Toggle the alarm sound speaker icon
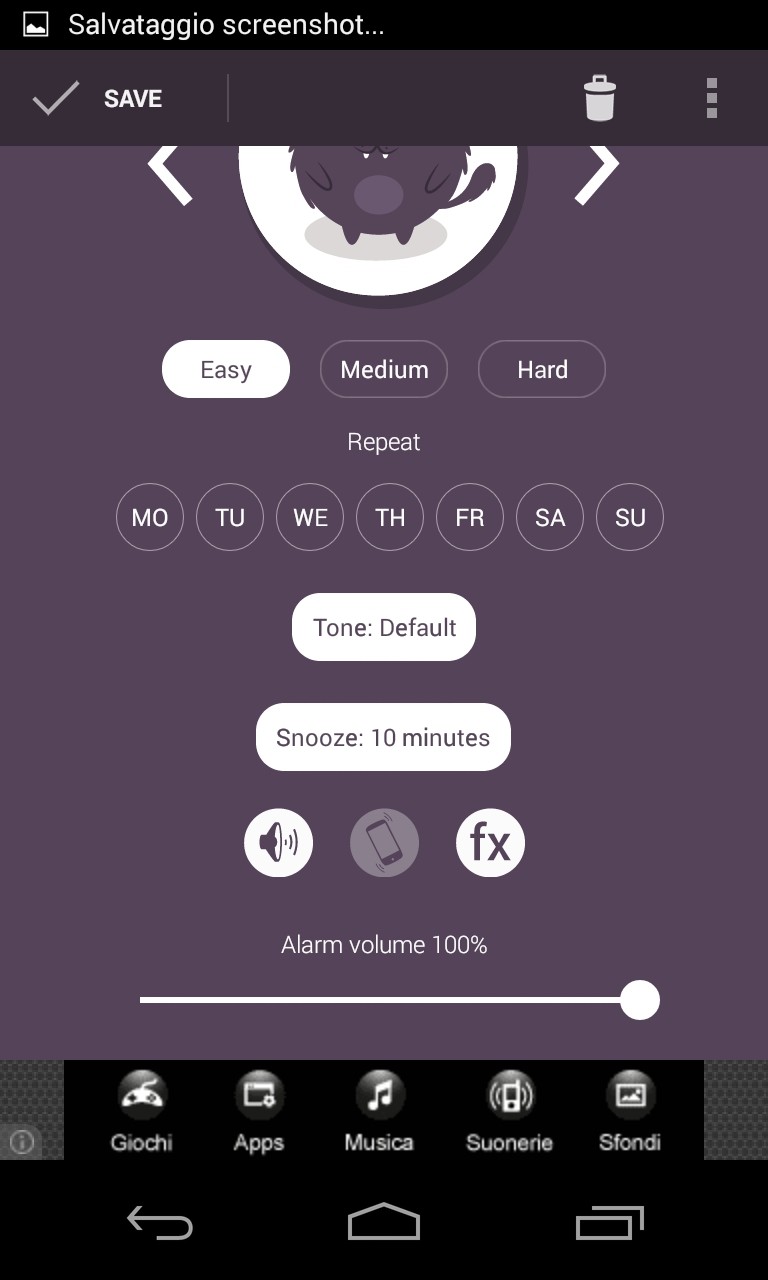Image resolution: width=768 pixels, height=1280 pixels. (278, 843)
